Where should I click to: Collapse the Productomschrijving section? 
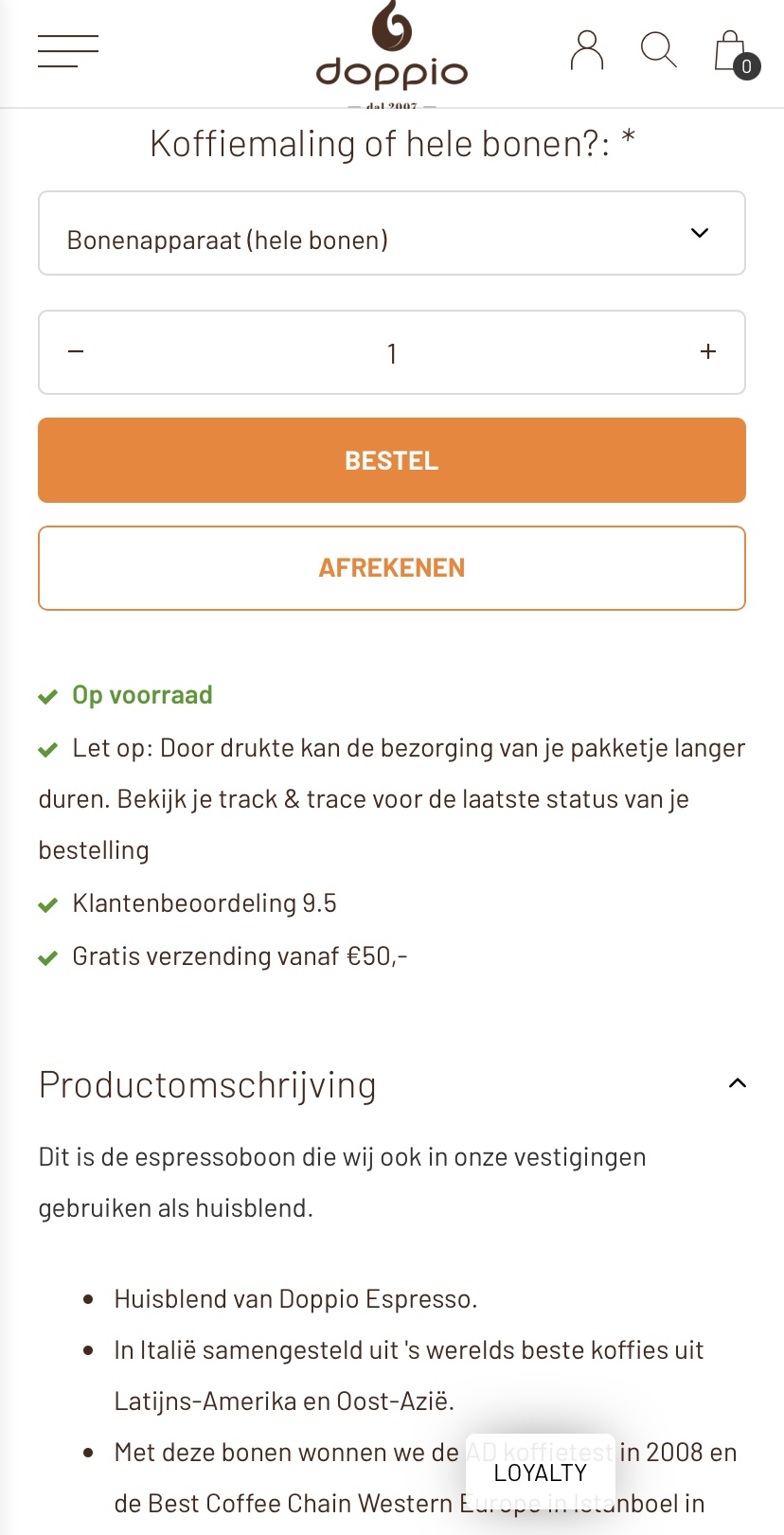(x=738, y=1082)
